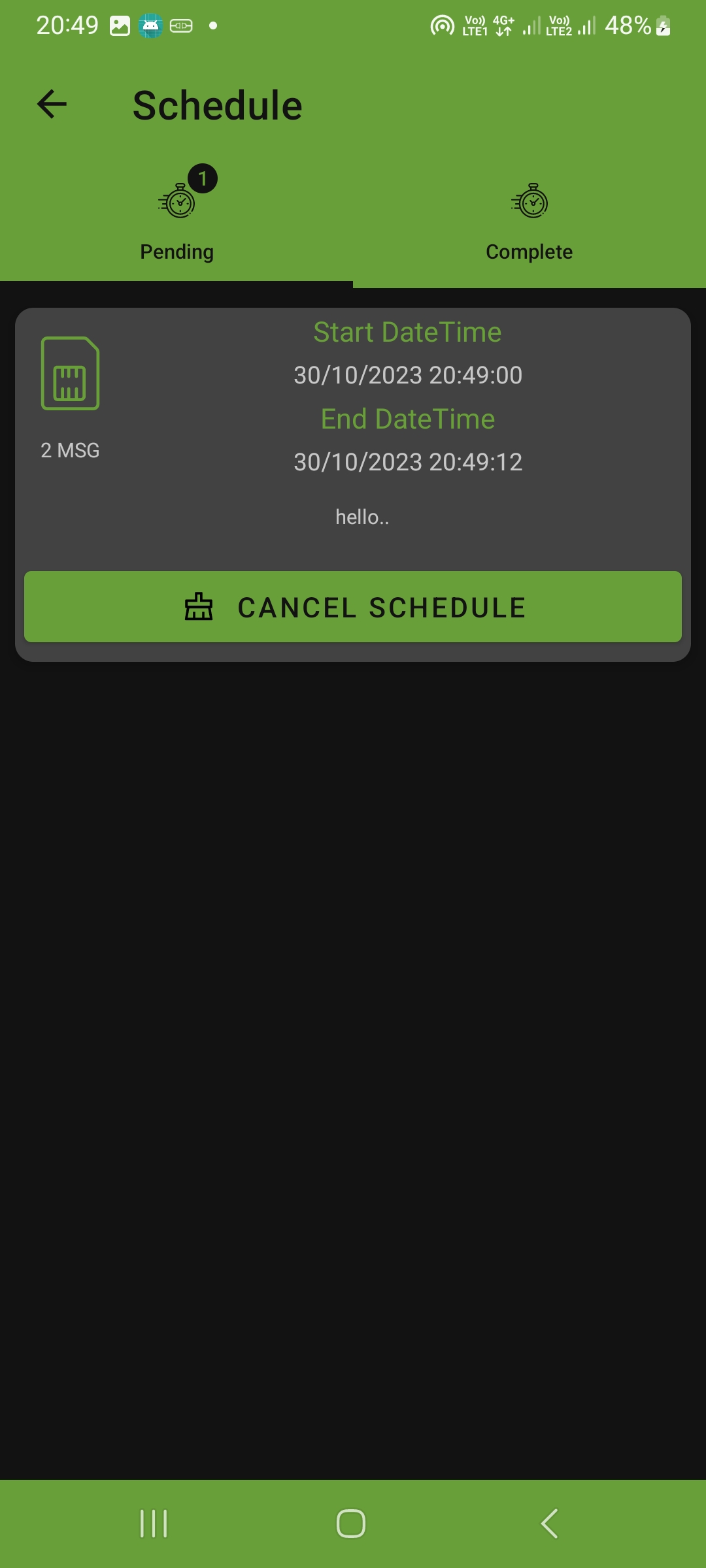The height and width of the screenshot is (1568, 706).
Task: Open the screenshot thumbnail in the status bar
Action: tap(120, 25)
